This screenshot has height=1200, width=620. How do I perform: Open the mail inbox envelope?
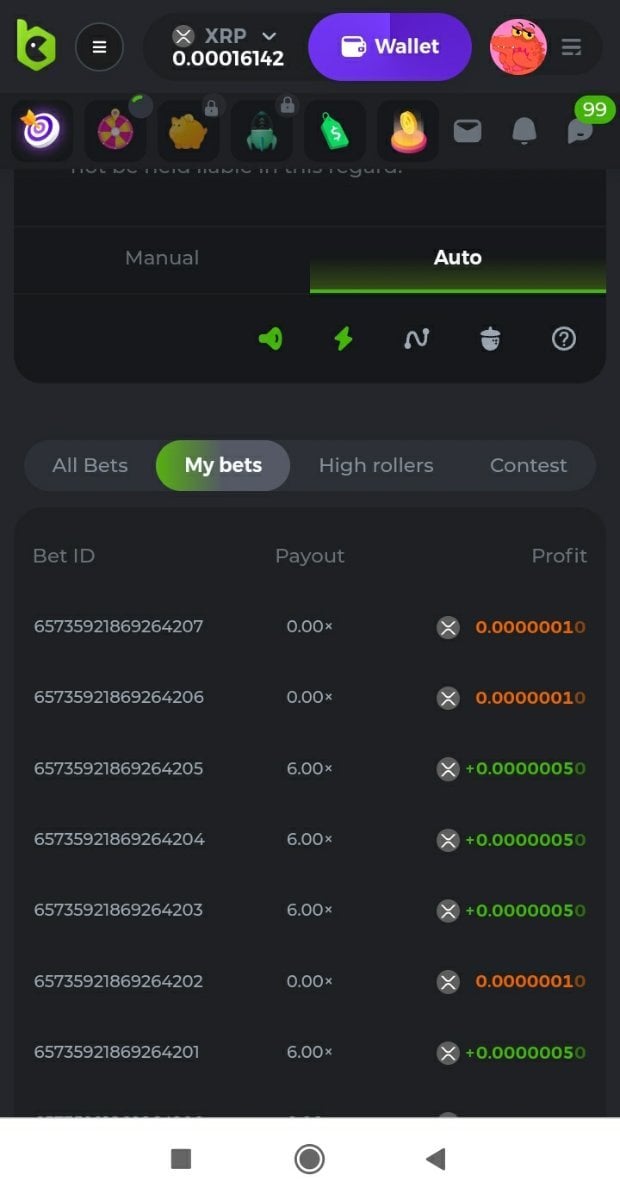tap(467, 130)
